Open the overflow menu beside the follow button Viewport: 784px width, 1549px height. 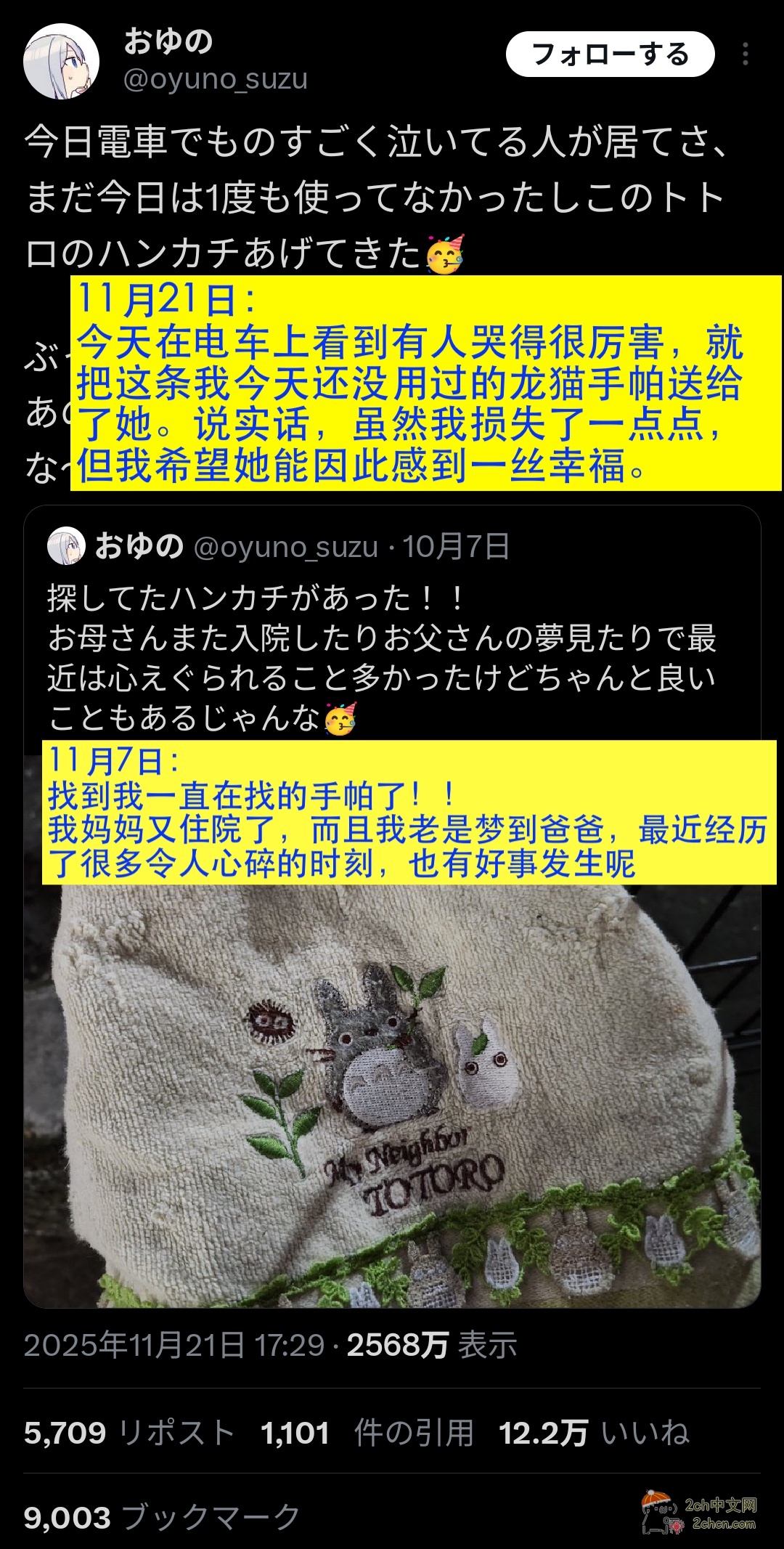pos(746,55)
